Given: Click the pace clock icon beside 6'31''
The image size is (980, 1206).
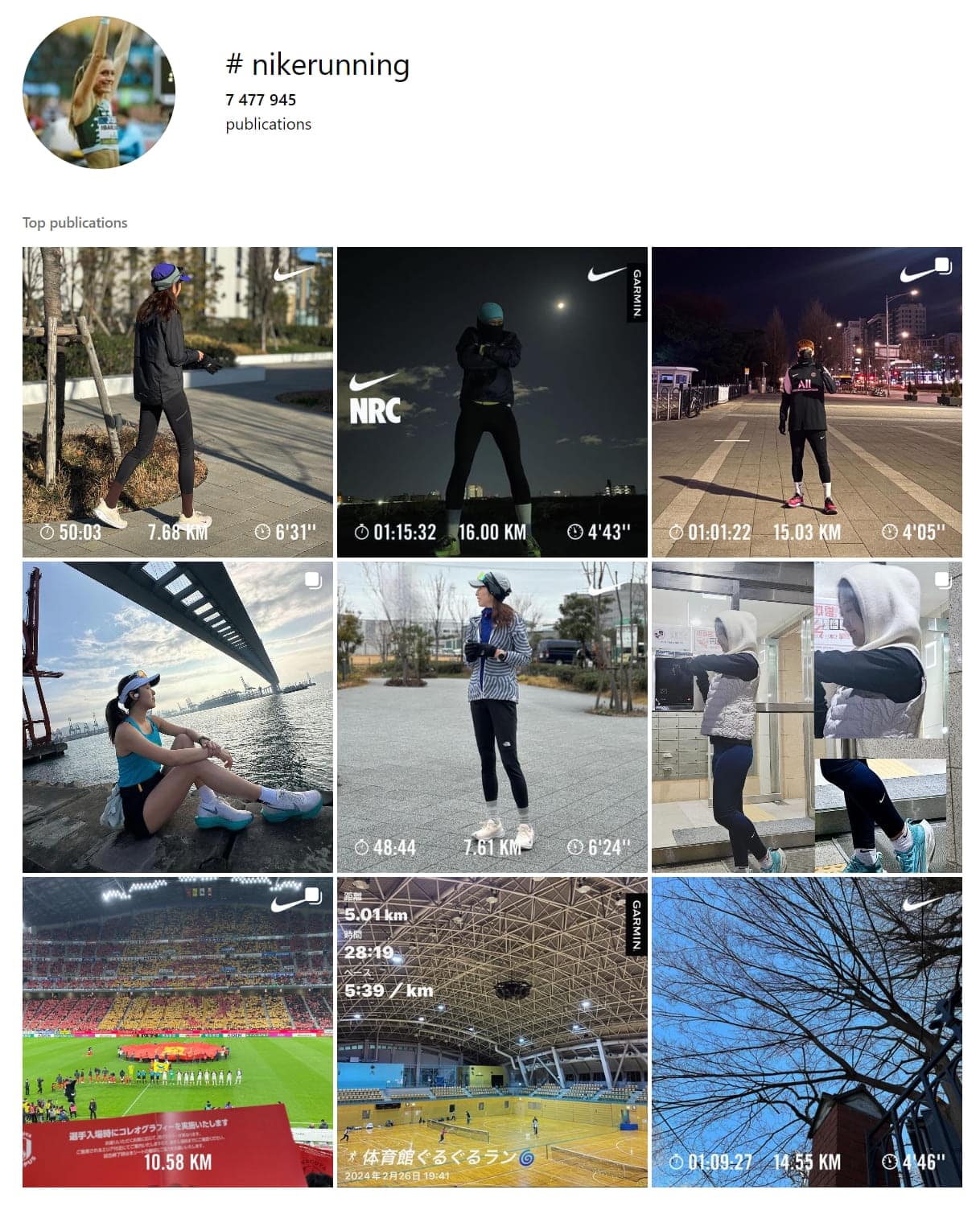Looking at the screenshot, I should pyautogui.click(x=261, y=530).
